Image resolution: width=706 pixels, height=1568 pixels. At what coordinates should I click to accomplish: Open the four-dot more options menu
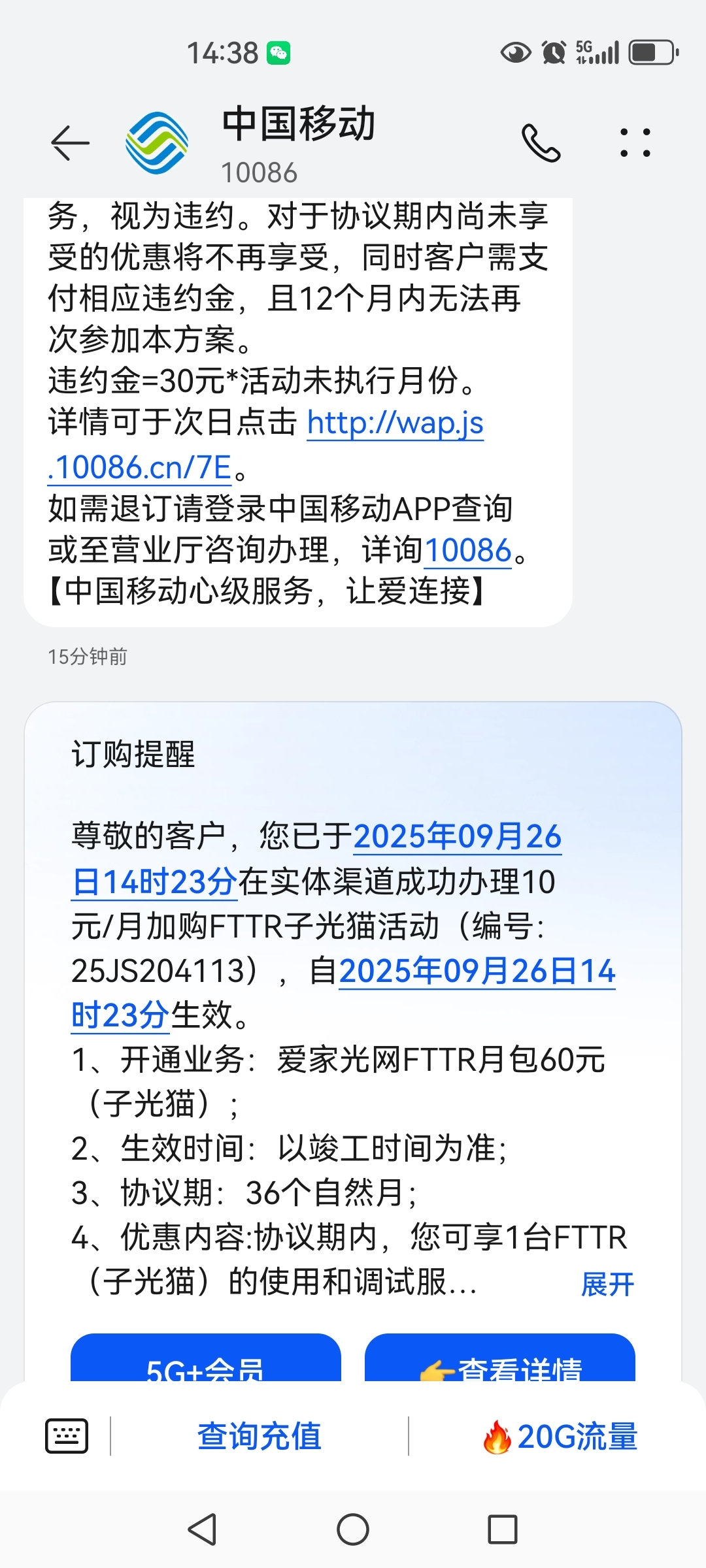tap(635, 142)
